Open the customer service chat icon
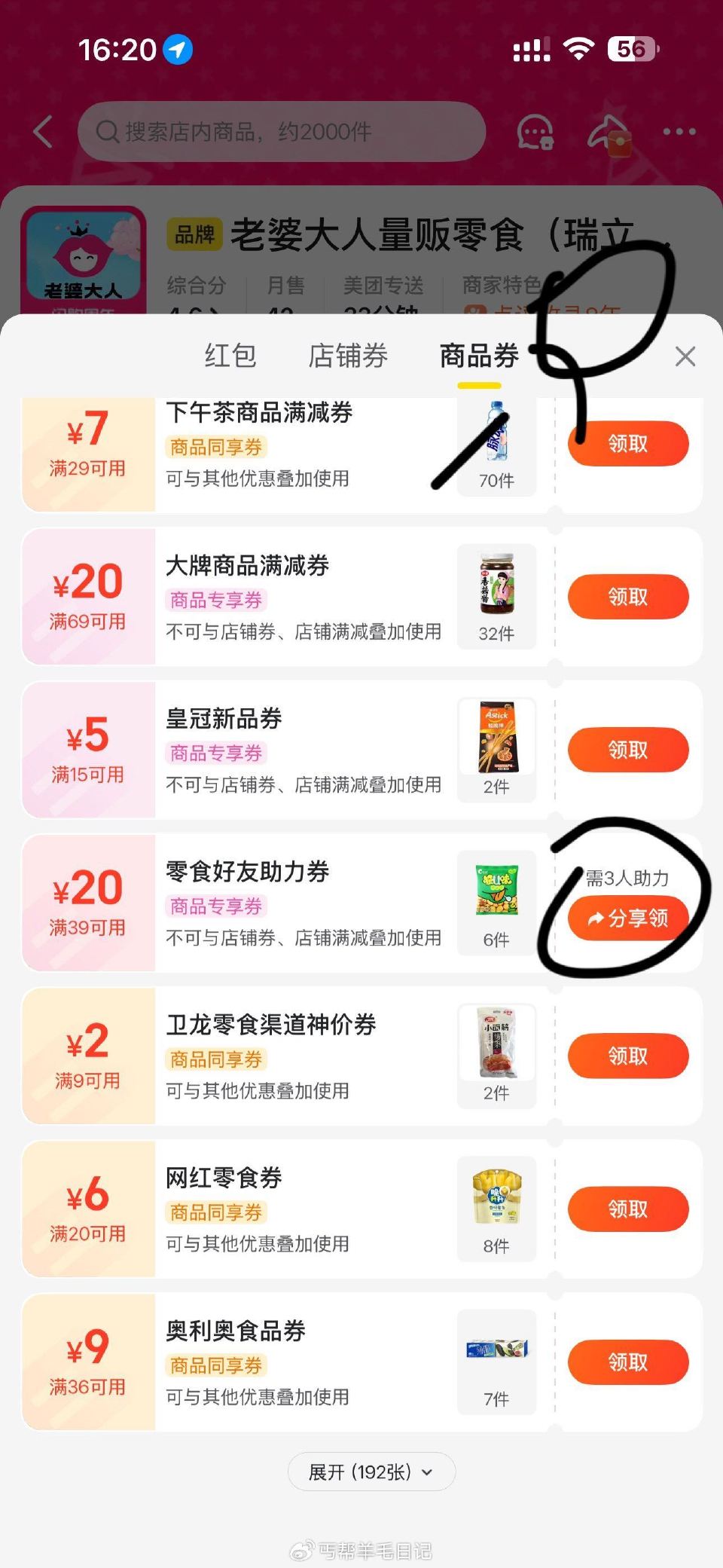The image size is (723, 1568). (x=535, y=131)
